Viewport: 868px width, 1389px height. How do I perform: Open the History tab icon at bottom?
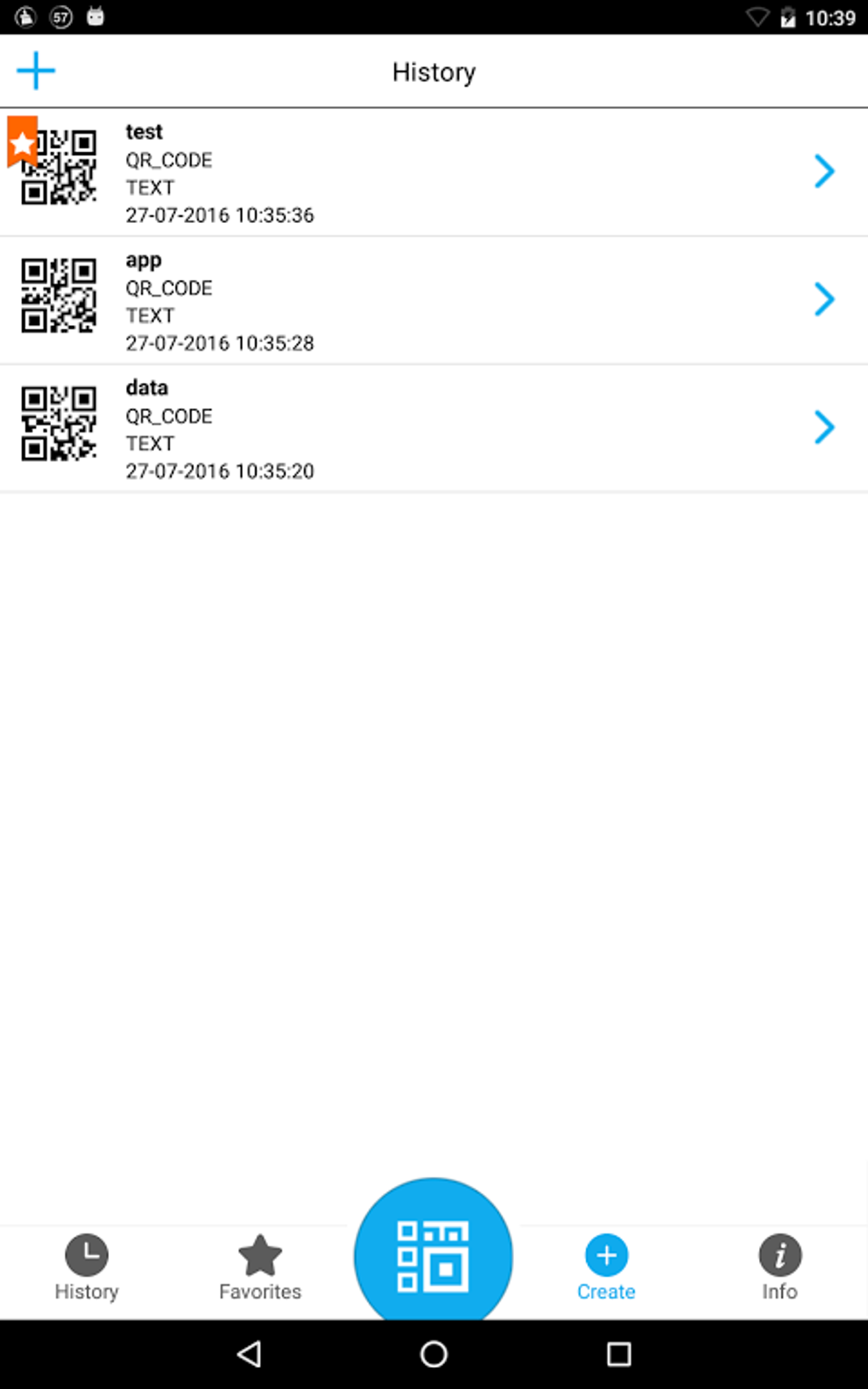(x=86, y=1255)
